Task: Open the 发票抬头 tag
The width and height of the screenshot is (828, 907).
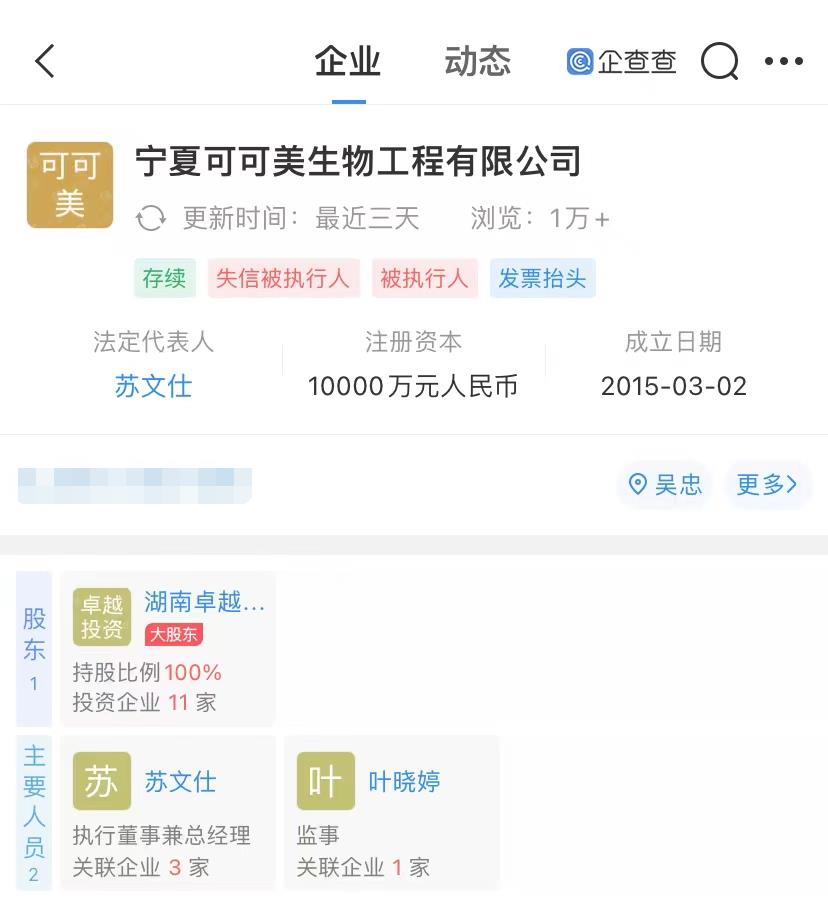Action: (542, 278)
